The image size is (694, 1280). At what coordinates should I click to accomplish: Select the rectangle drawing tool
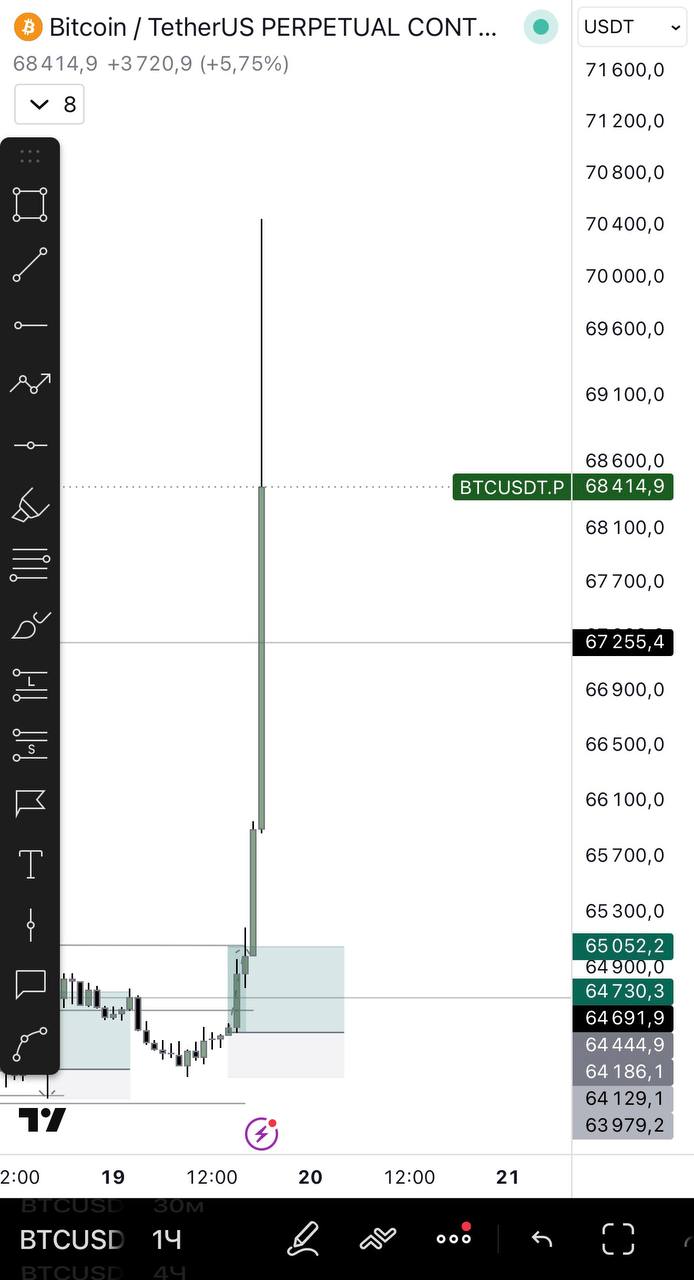[30, 204]
